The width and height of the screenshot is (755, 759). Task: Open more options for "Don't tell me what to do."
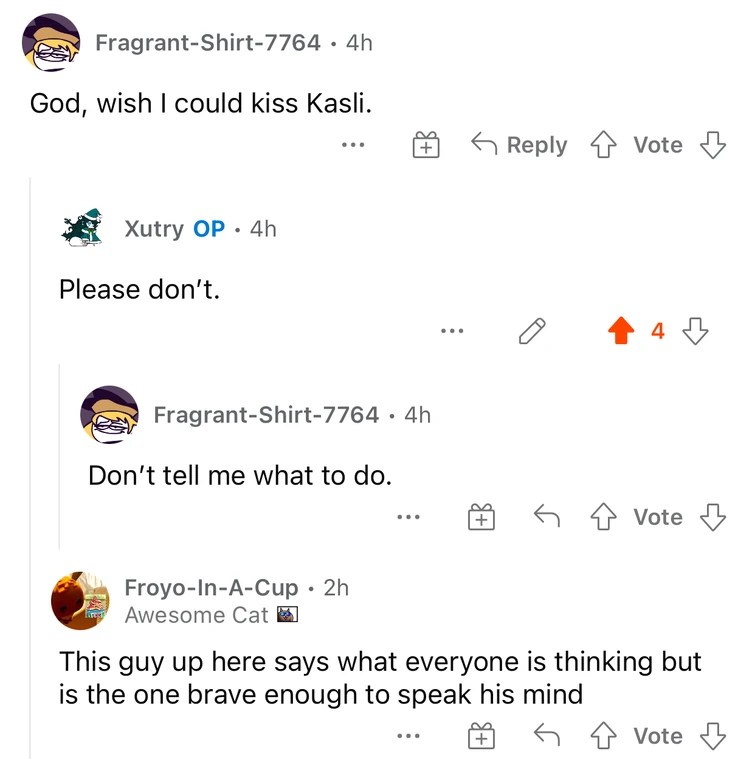tap(408, 517)
